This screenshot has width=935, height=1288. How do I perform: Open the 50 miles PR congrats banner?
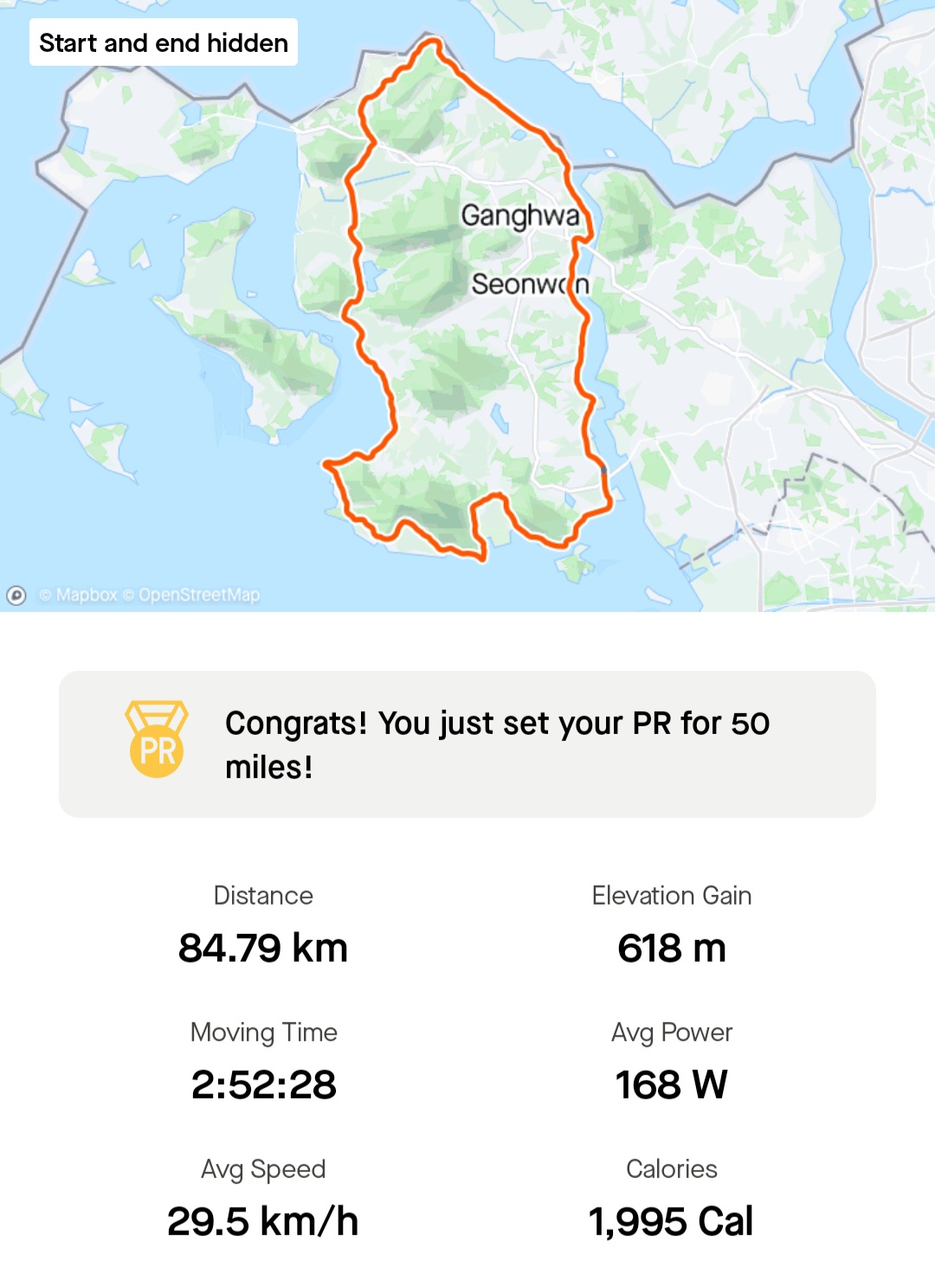467,744
